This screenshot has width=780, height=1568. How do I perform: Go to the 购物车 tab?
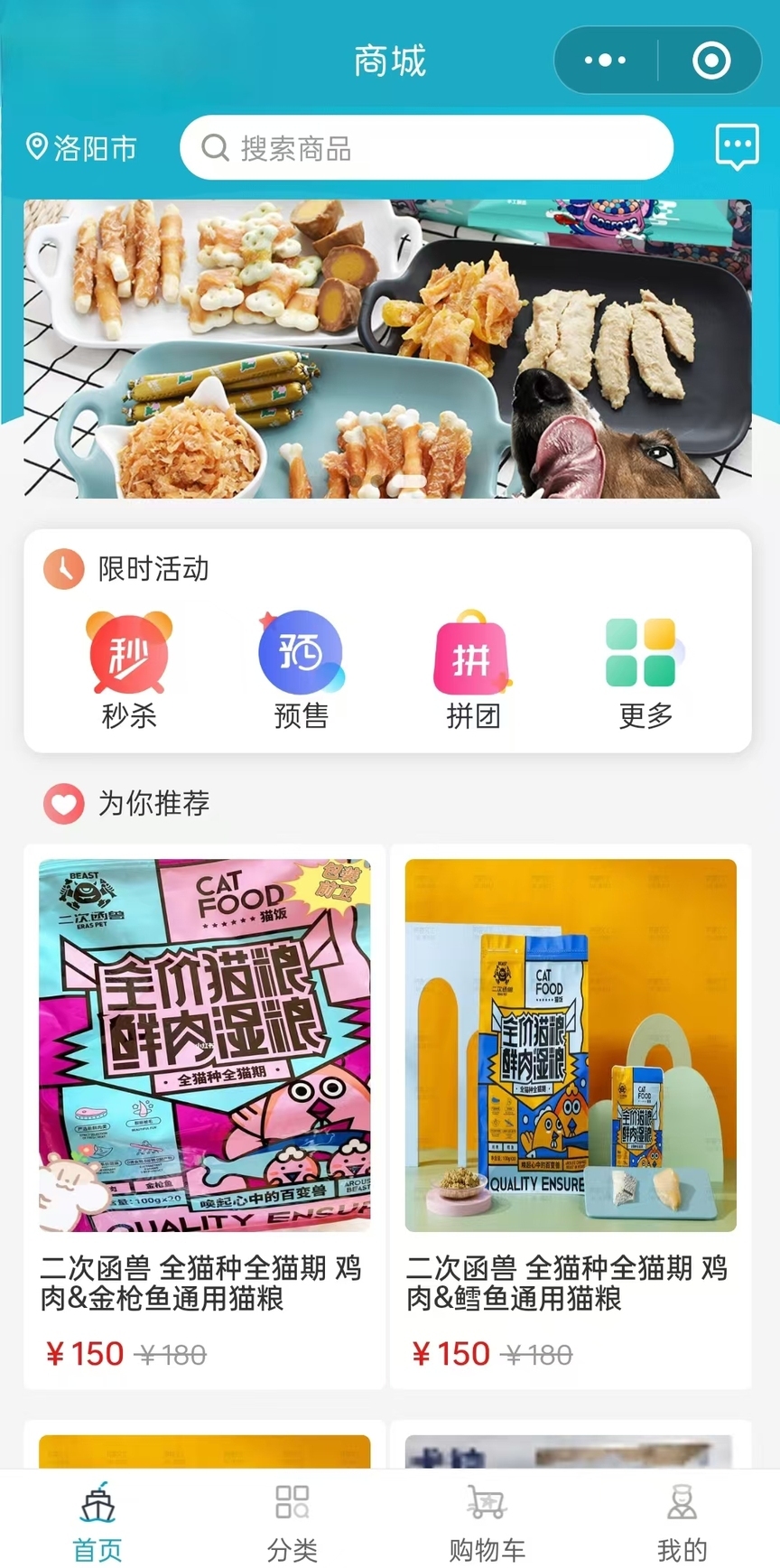487,1522
